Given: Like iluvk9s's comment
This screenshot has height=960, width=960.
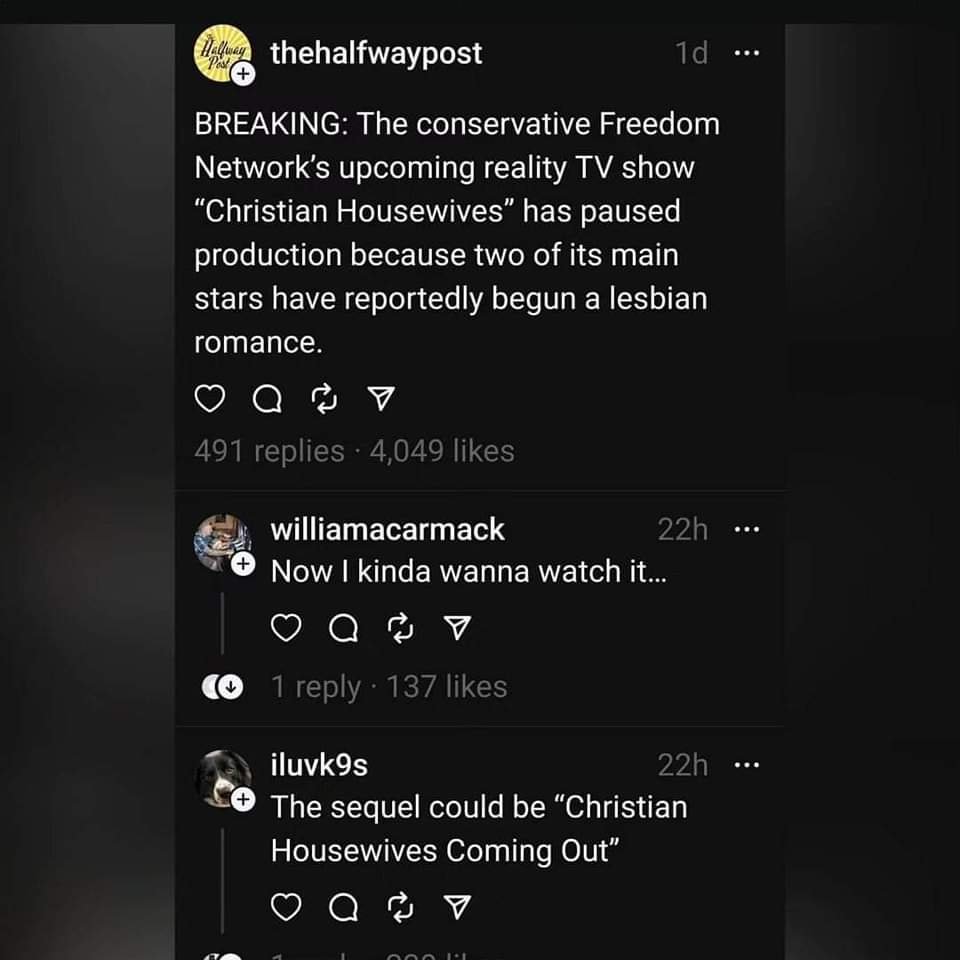Looking at the screenshot, I should (286, 907).
